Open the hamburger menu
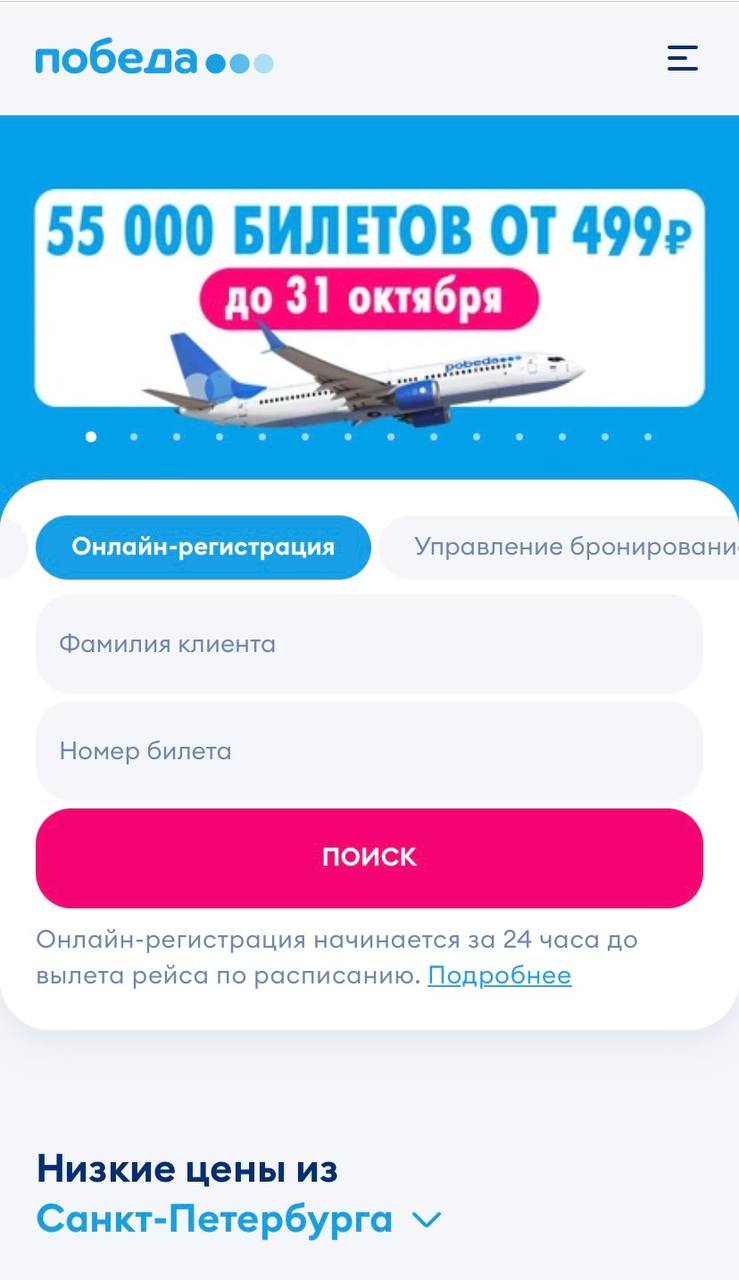 [682, 58]
